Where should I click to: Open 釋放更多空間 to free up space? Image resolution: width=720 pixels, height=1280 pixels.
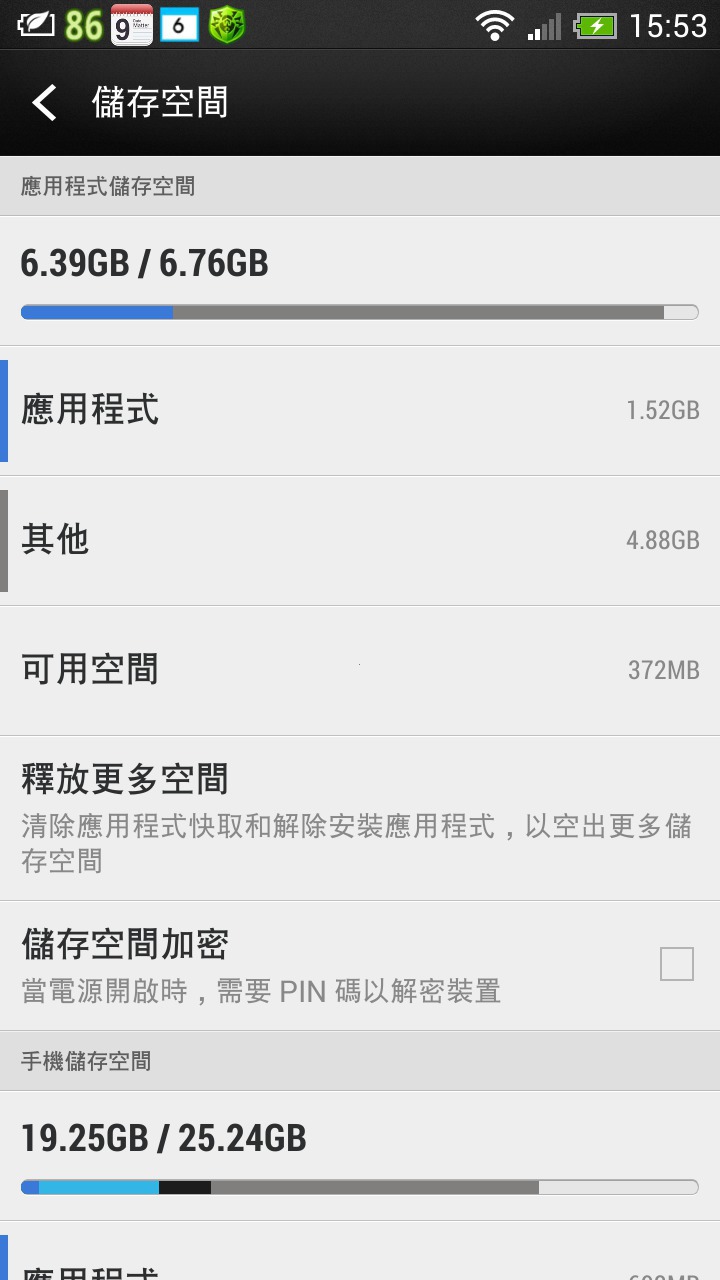point(360,818)
